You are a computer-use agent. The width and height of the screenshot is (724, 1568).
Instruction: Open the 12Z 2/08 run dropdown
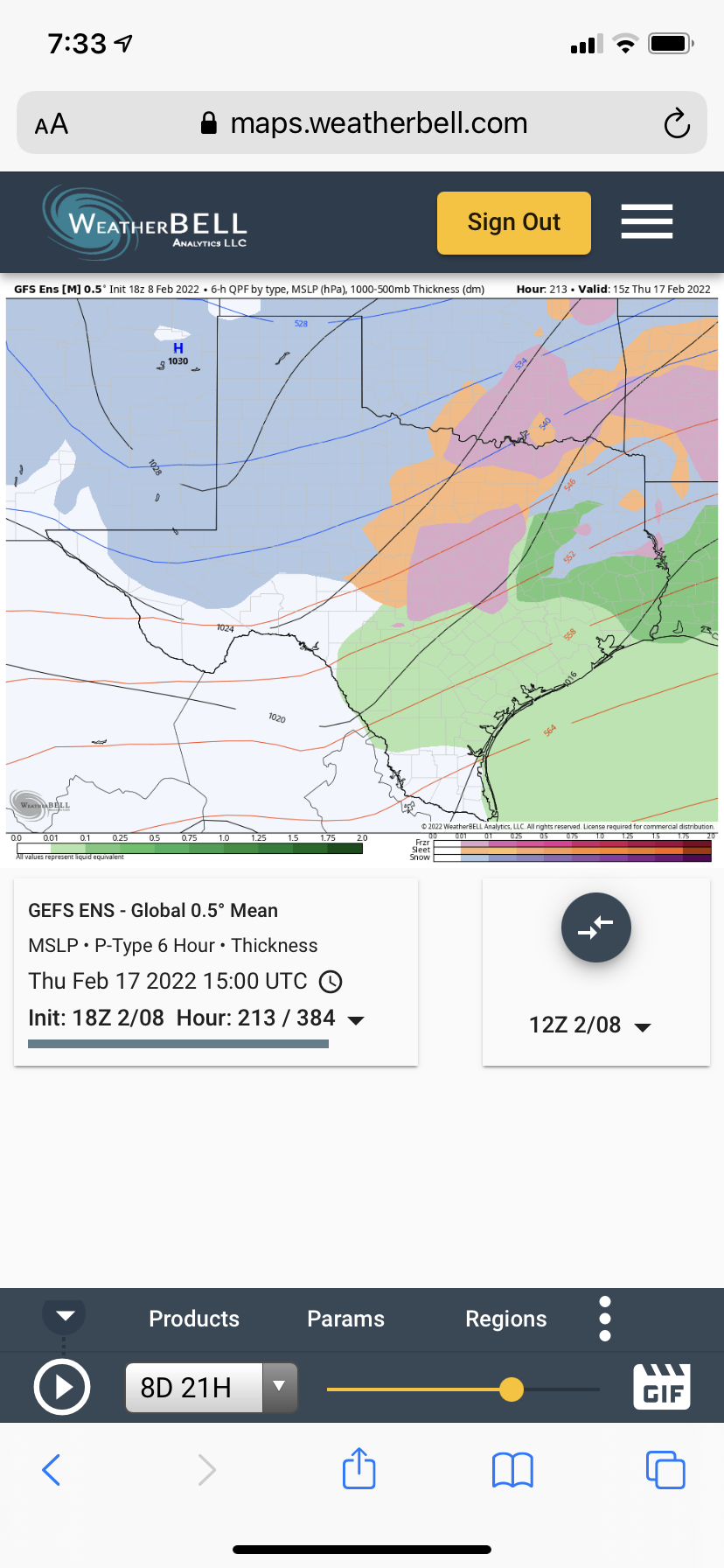590,1025
